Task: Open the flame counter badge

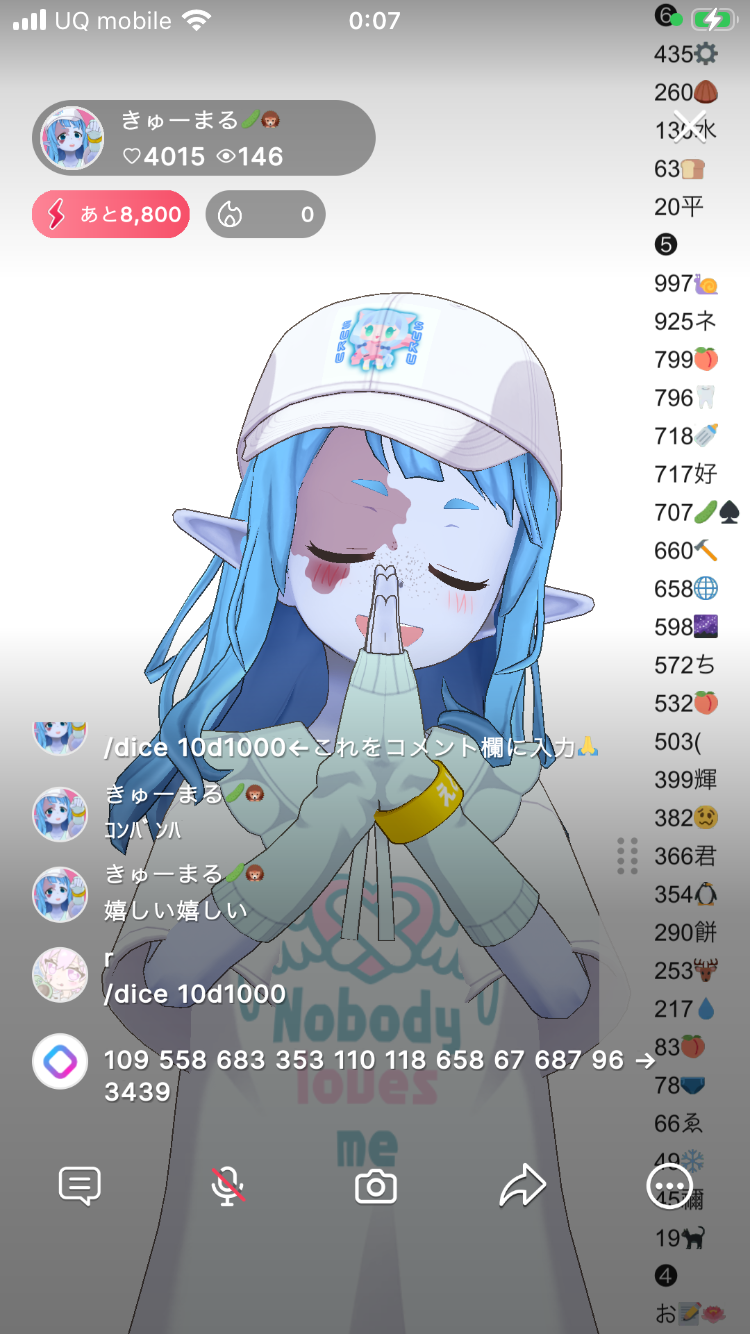Action: [x=265, y=214]
